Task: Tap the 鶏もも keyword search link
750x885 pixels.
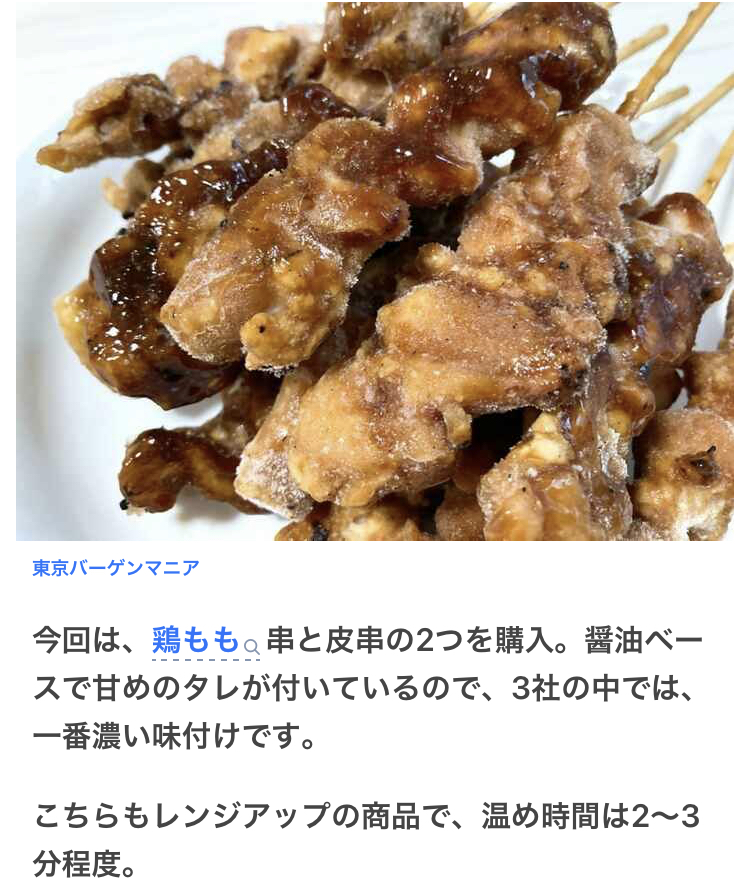Action: coord(198,639)
